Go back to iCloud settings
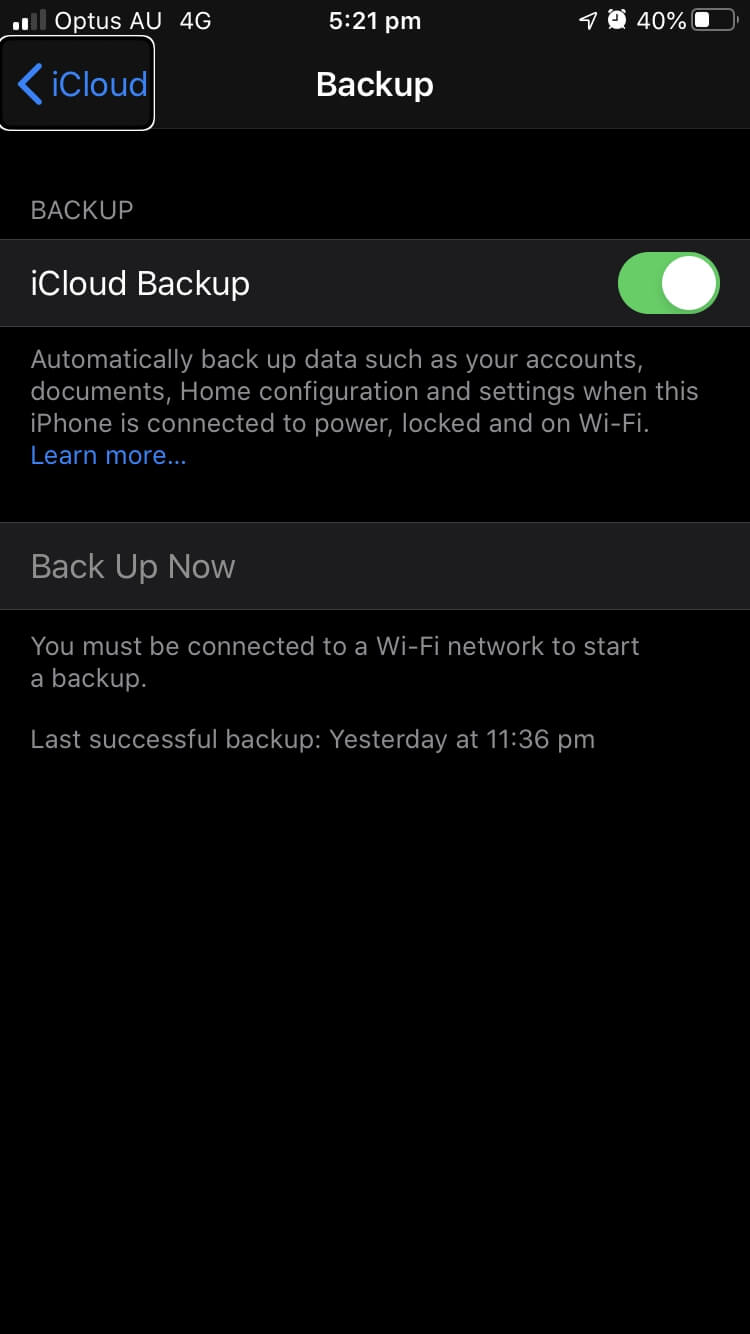750x1334 pixels. click(x=82, y=84)
